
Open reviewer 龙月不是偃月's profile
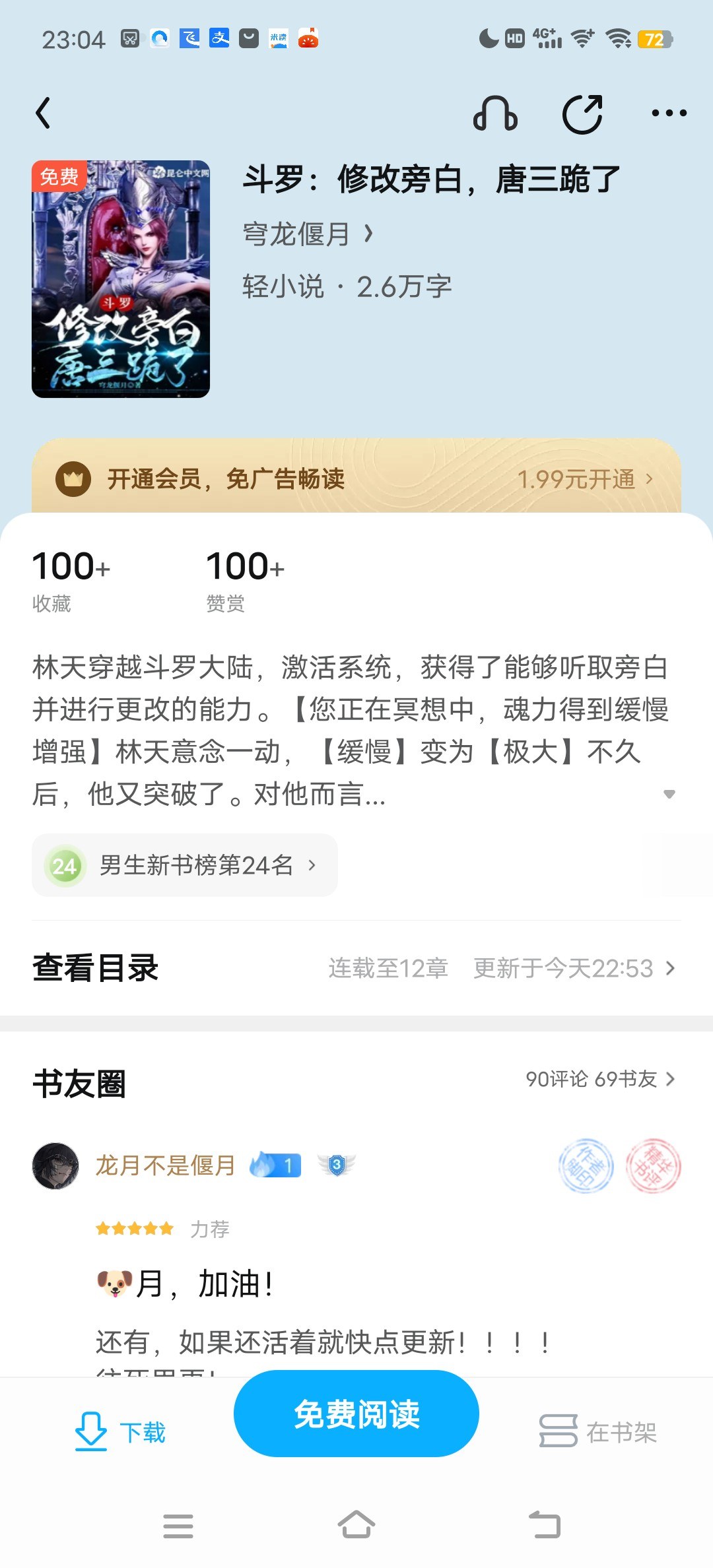165,1165
